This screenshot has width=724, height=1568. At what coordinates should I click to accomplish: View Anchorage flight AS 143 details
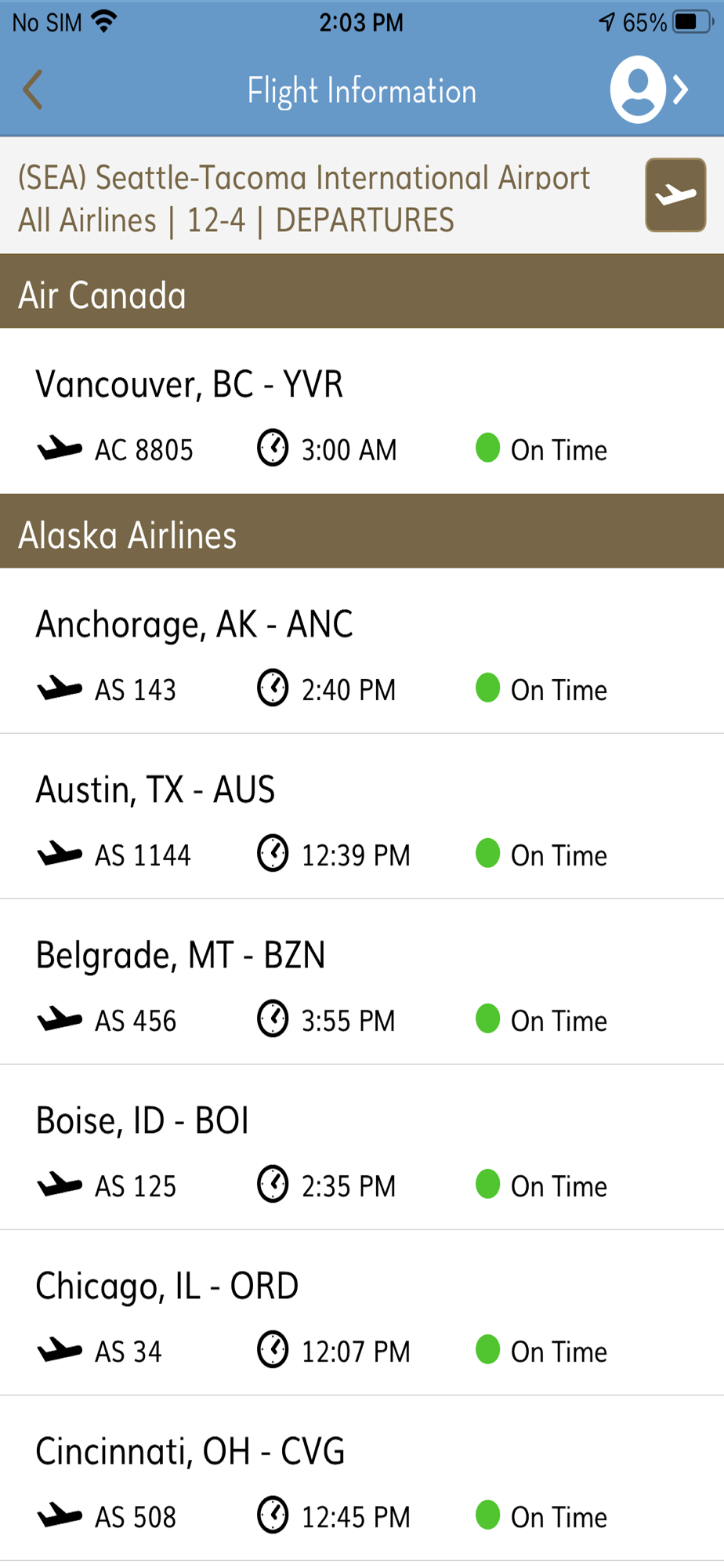(360, 652)
